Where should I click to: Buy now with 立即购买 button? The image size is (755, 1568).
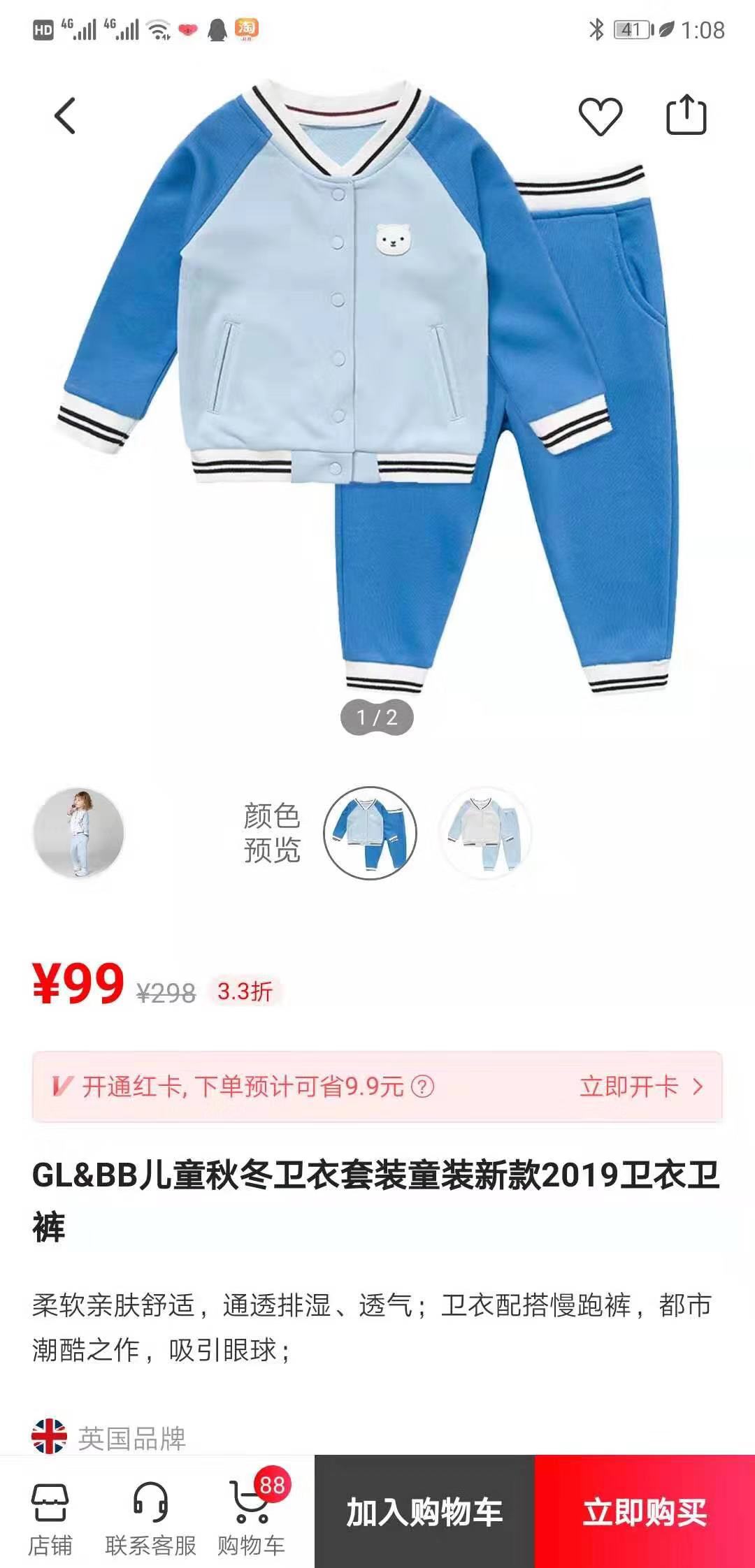645,1511
